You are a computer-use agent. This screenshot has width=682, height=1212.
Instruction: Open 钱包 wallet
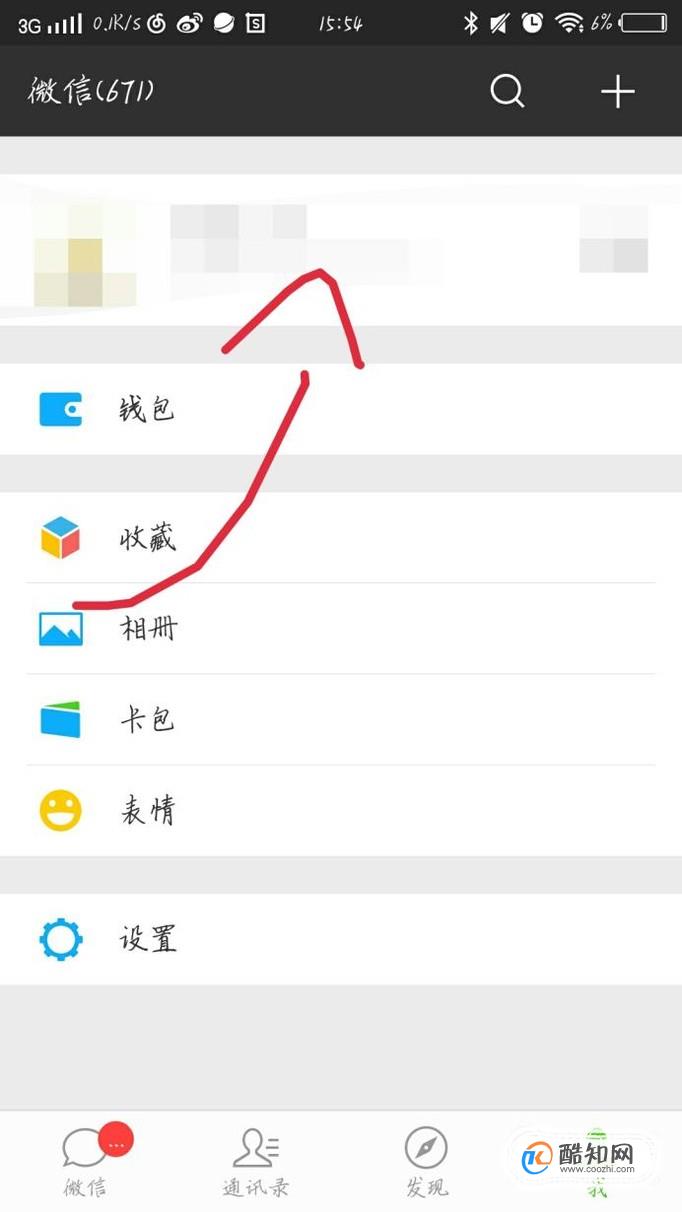341,409
